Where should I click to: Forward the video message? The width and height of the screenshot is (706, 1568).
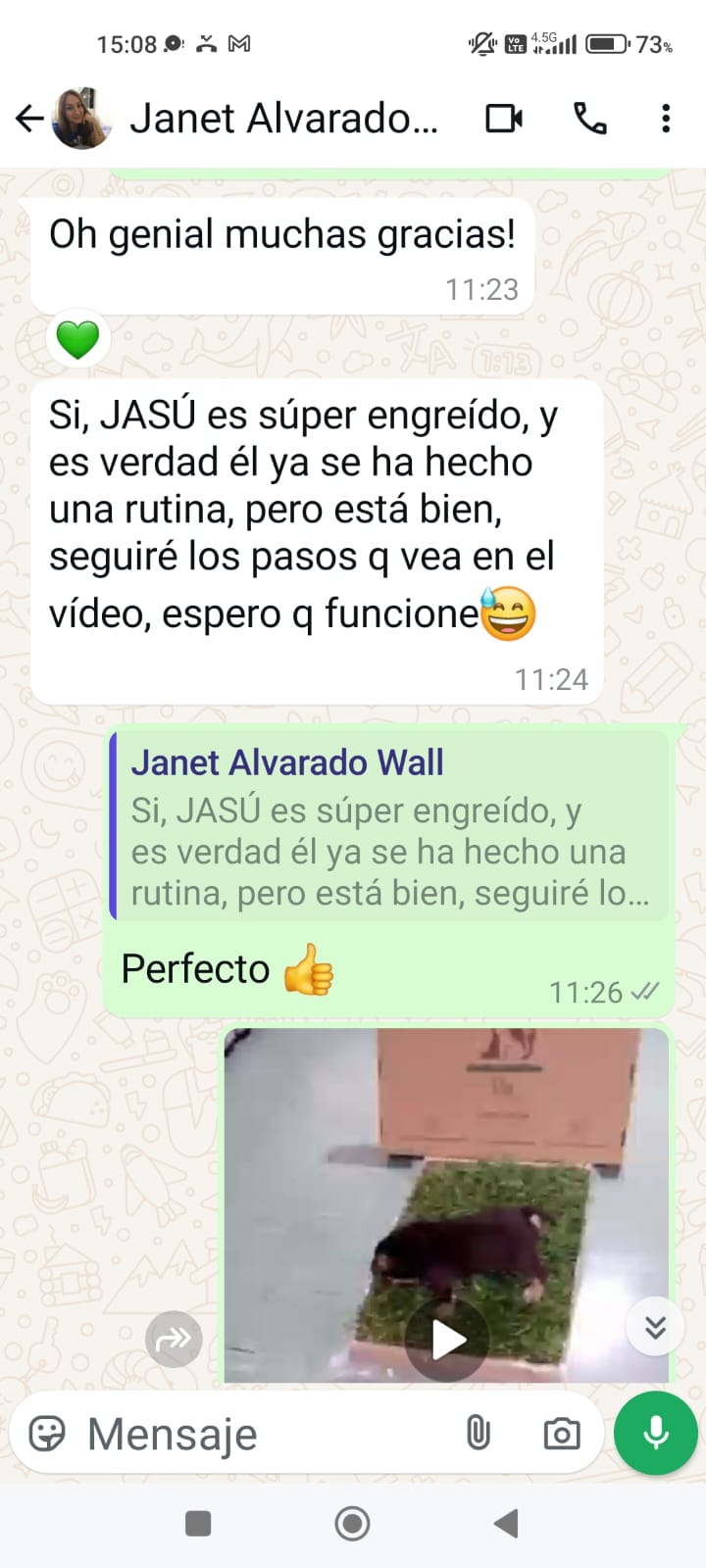[174, 1339]
